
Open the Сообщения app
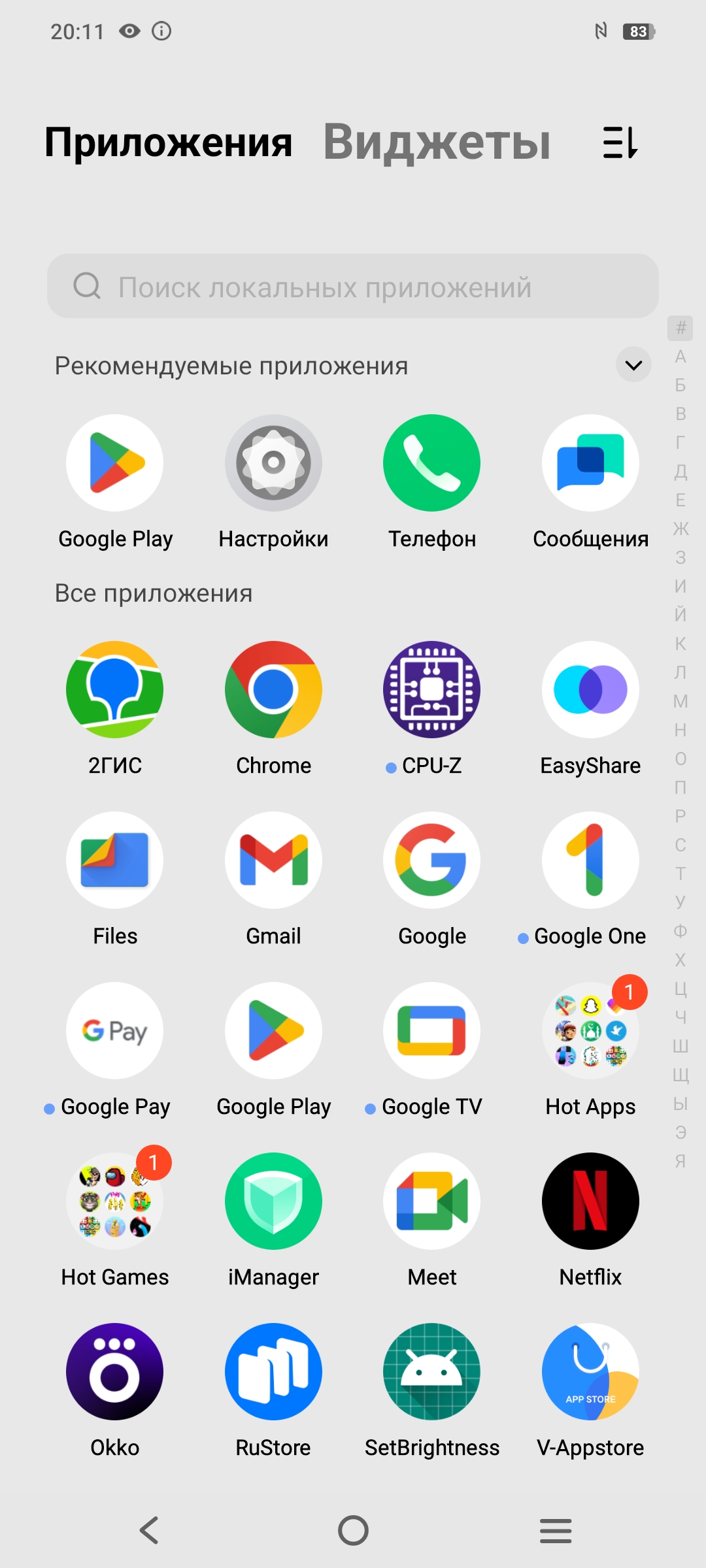point(590,463)
